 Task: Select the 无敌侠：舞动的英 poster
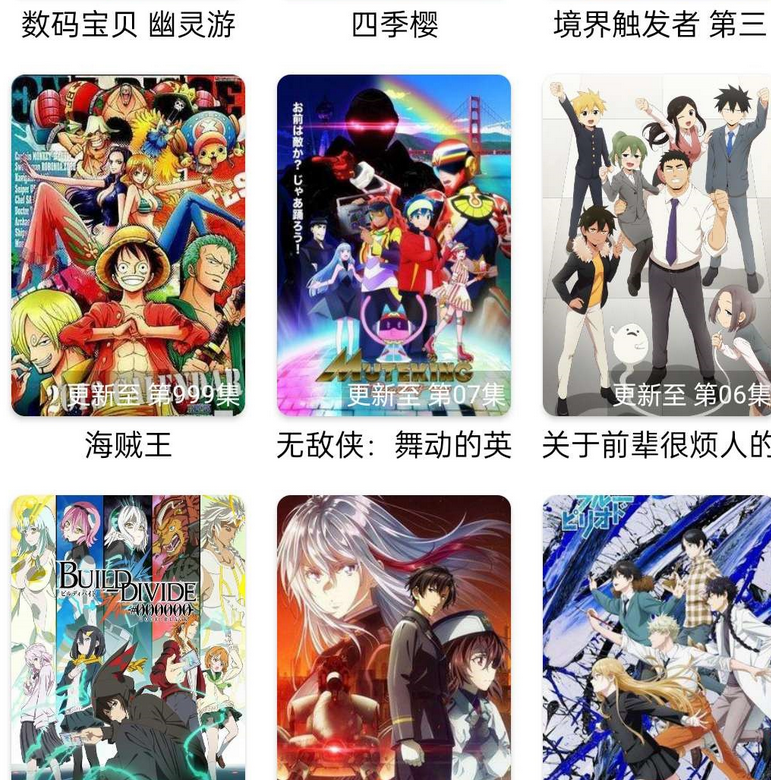(394, 245)
